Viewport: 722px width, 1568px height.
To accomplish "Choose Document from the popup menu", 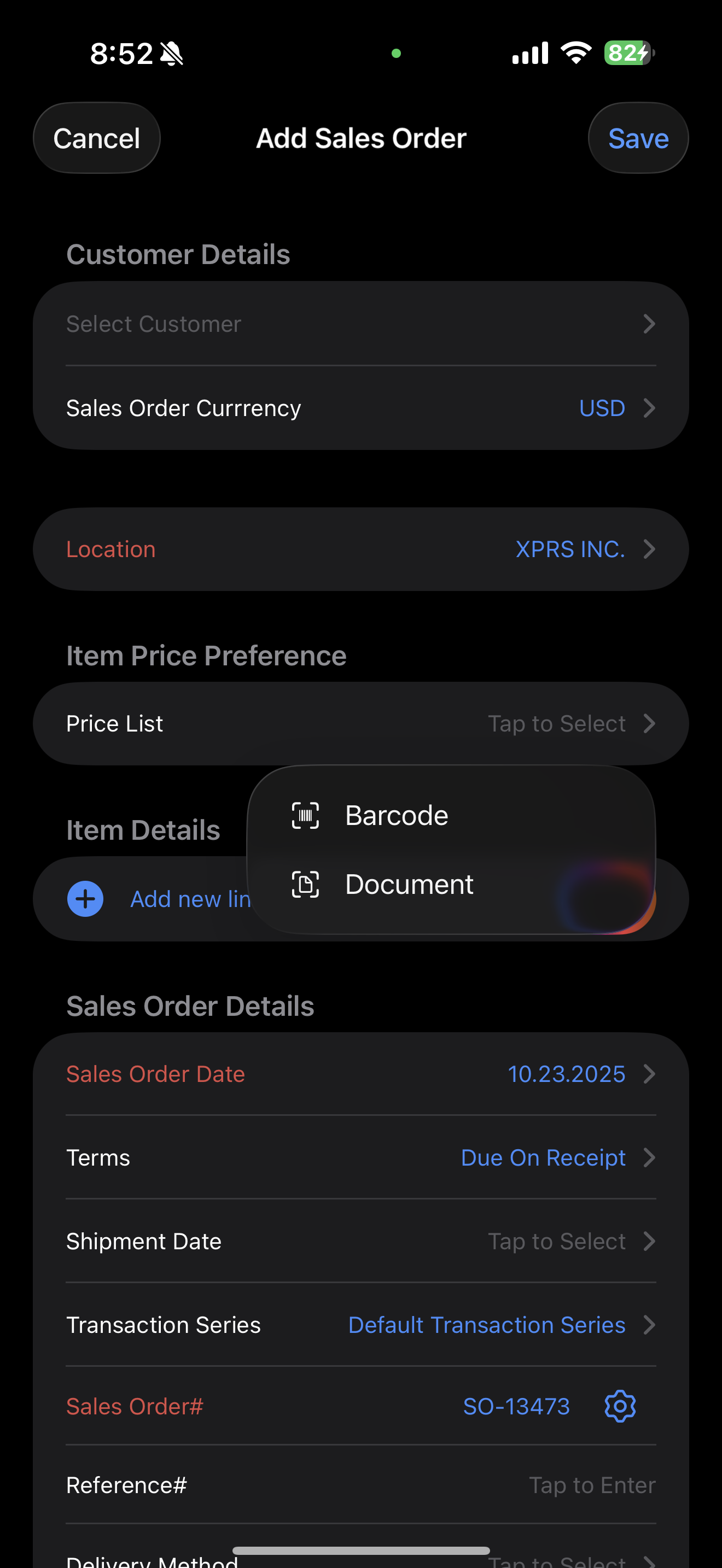I will point(408,885).
